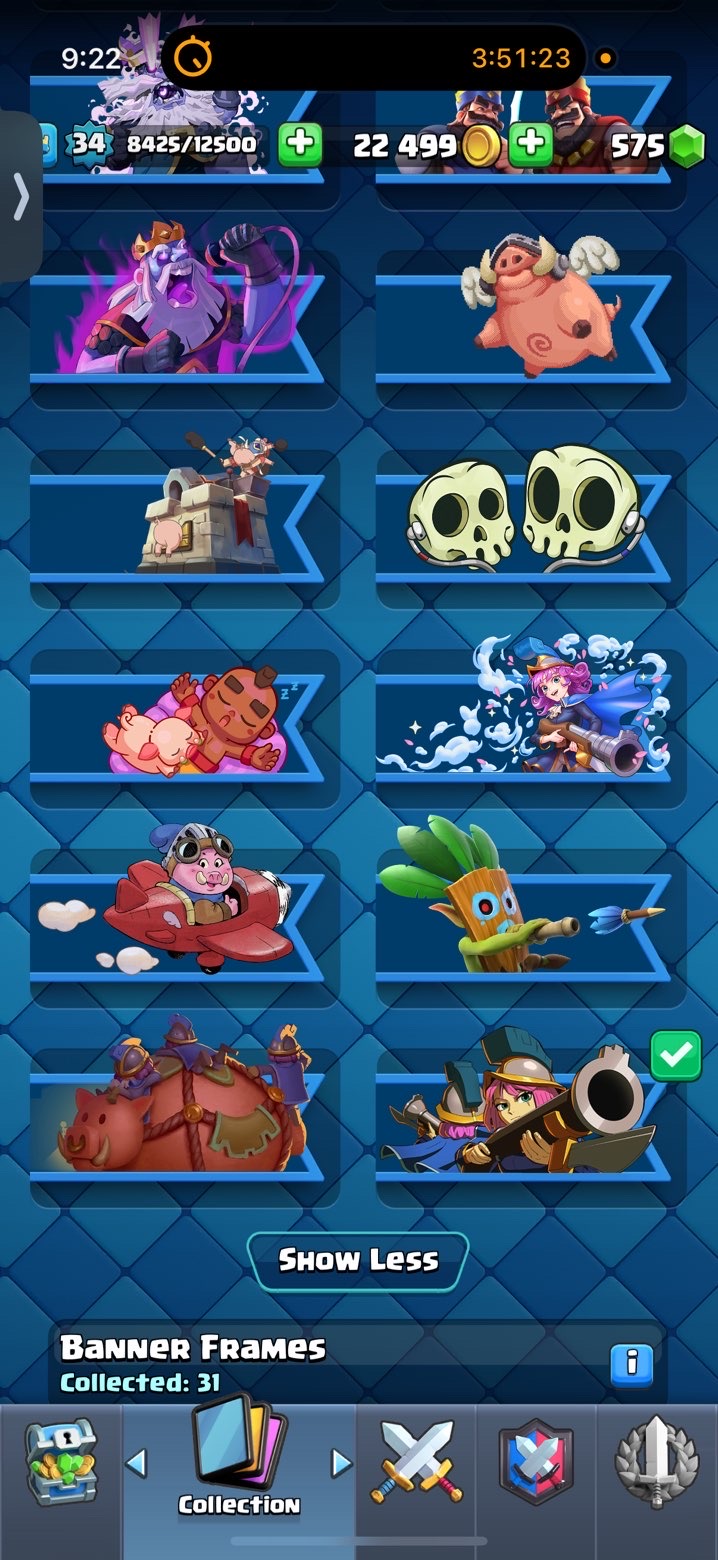The width and height of the screenshot is (718, 1560).
Task: Pick the giant boar with goblins banner
Action: coord(180,1116)
